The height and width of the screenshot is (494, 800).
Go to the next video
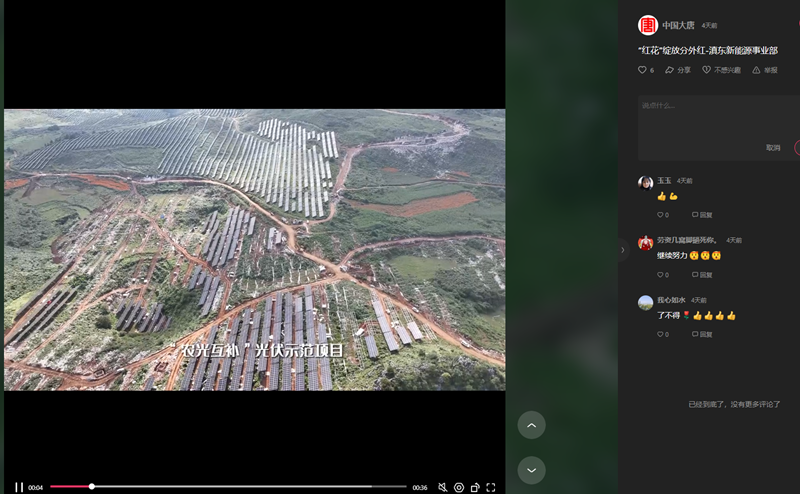[x=531, y=469]
